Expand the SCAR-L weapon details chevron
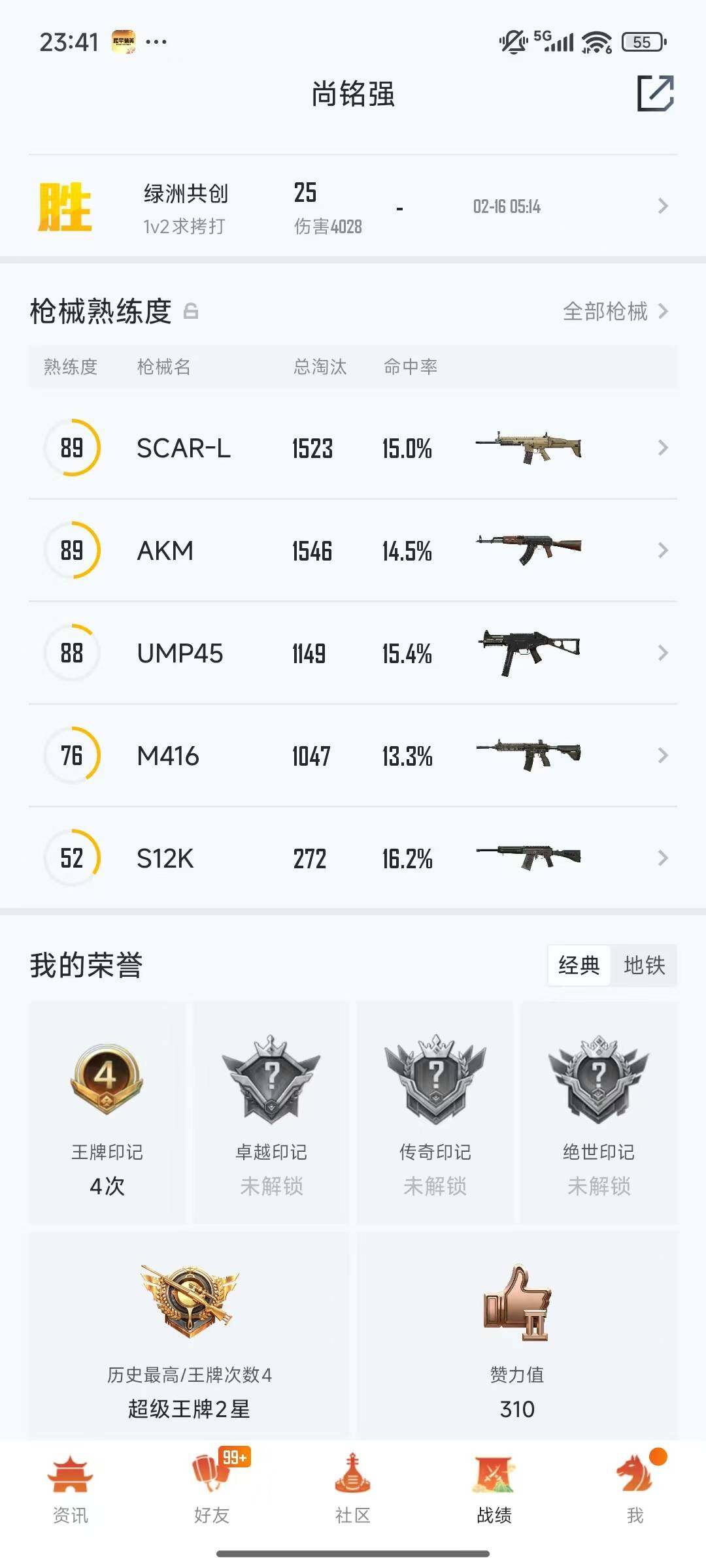Screen dimensions: 706x1568 [x=662, y=448]
